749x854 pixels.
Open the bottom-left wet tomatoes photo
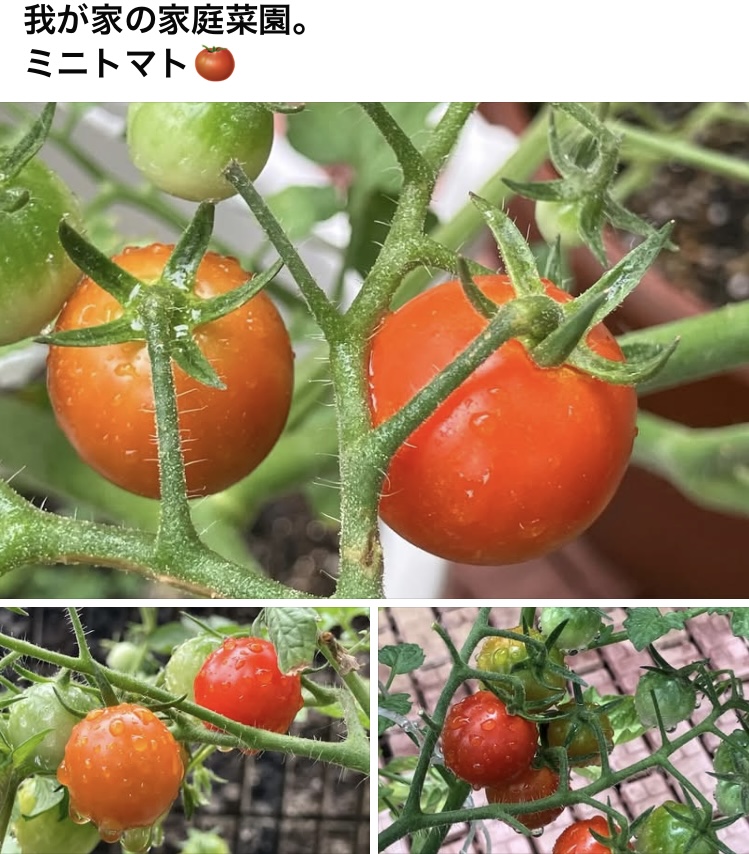click(x=185, y=730)
